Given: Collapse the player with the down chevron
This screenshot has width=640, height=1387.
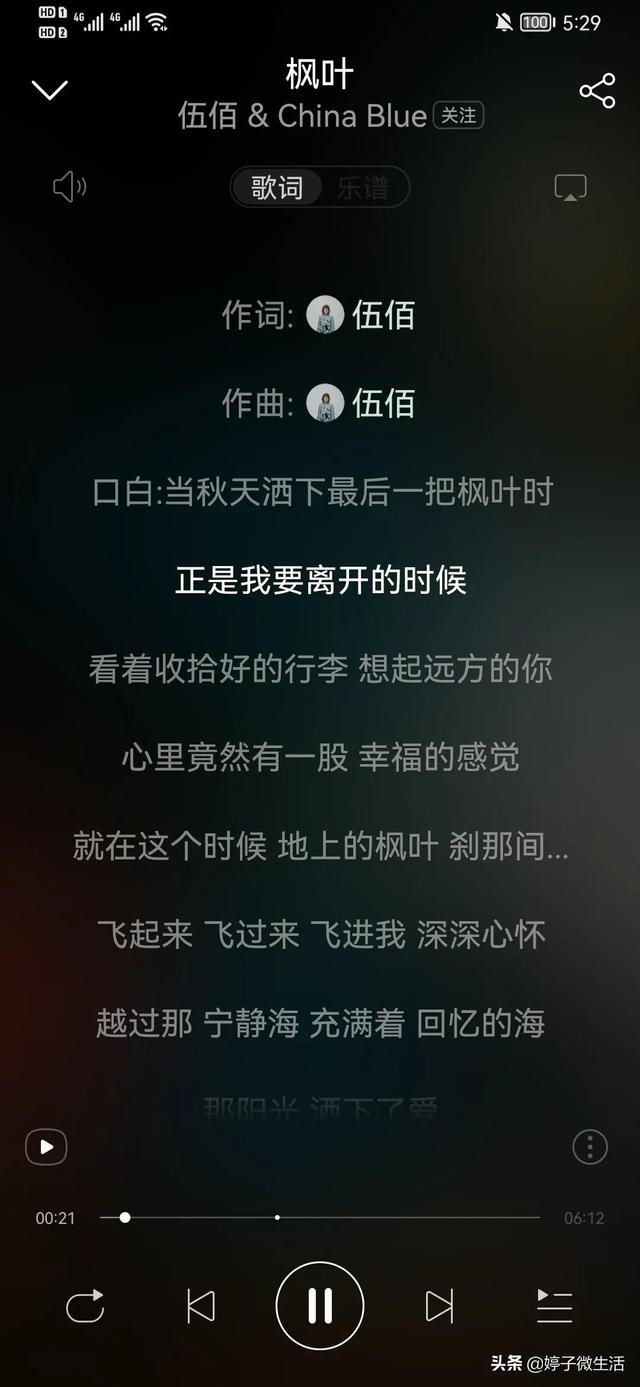Looking at the screenshot, I should [x=49, y=90].
